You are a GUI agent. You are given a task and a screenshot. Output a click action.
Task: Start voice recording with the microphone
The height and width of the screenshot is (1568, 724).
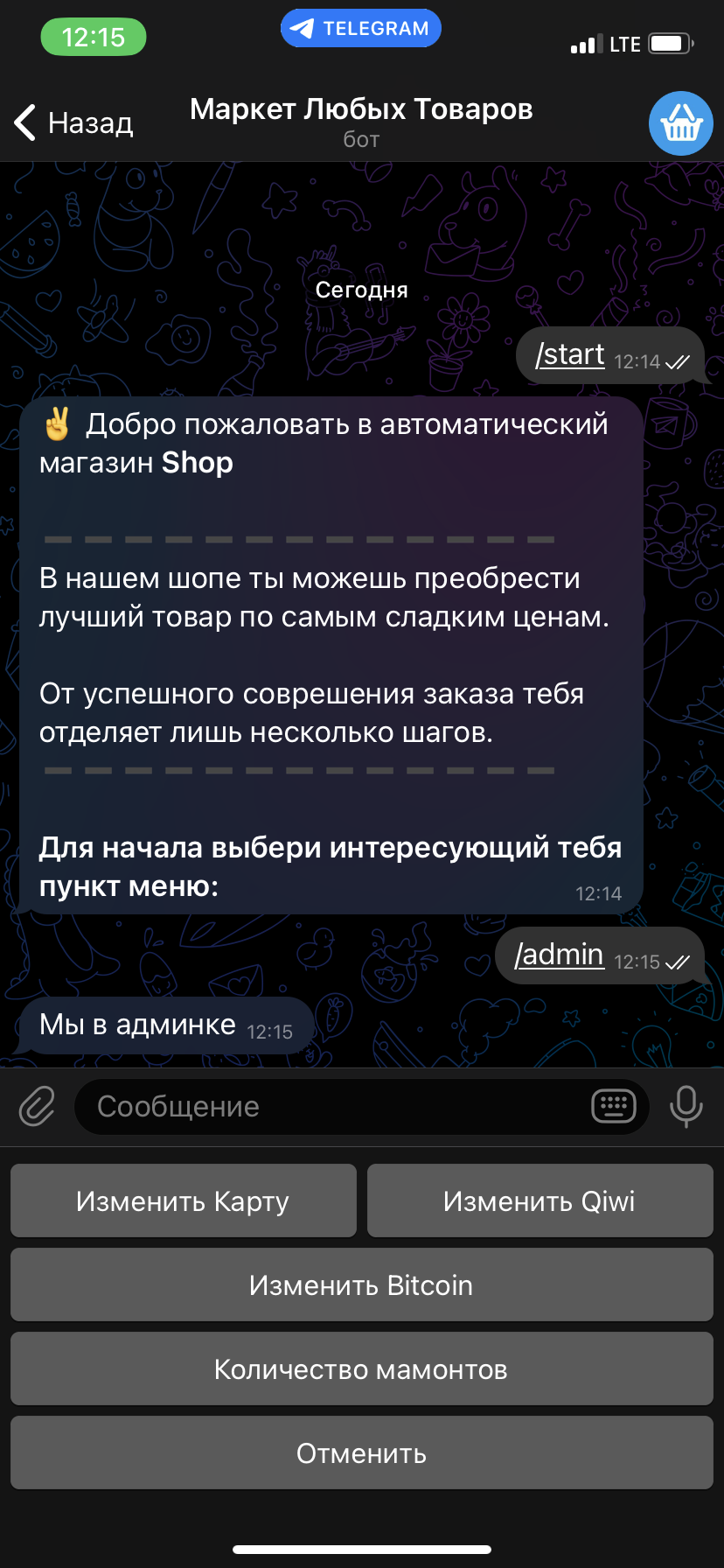pyautogui.click(x=686, y=1107)
